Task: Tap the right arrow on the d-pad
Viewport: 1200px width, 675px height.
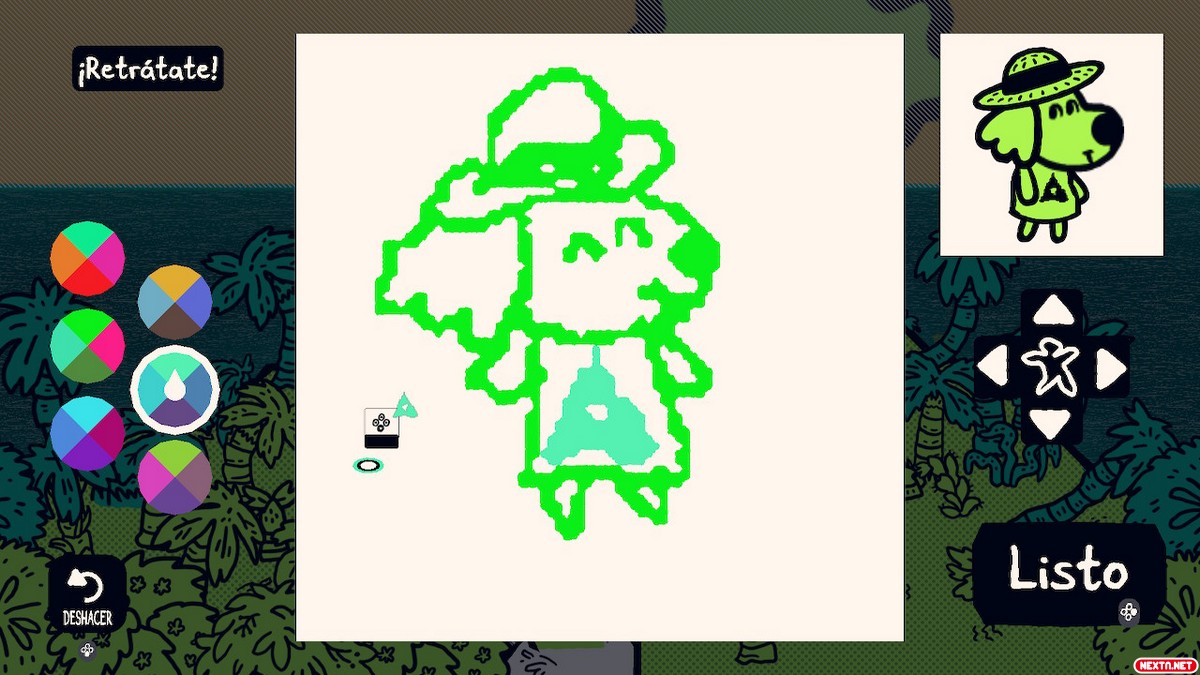Action: coord(1108,368)
